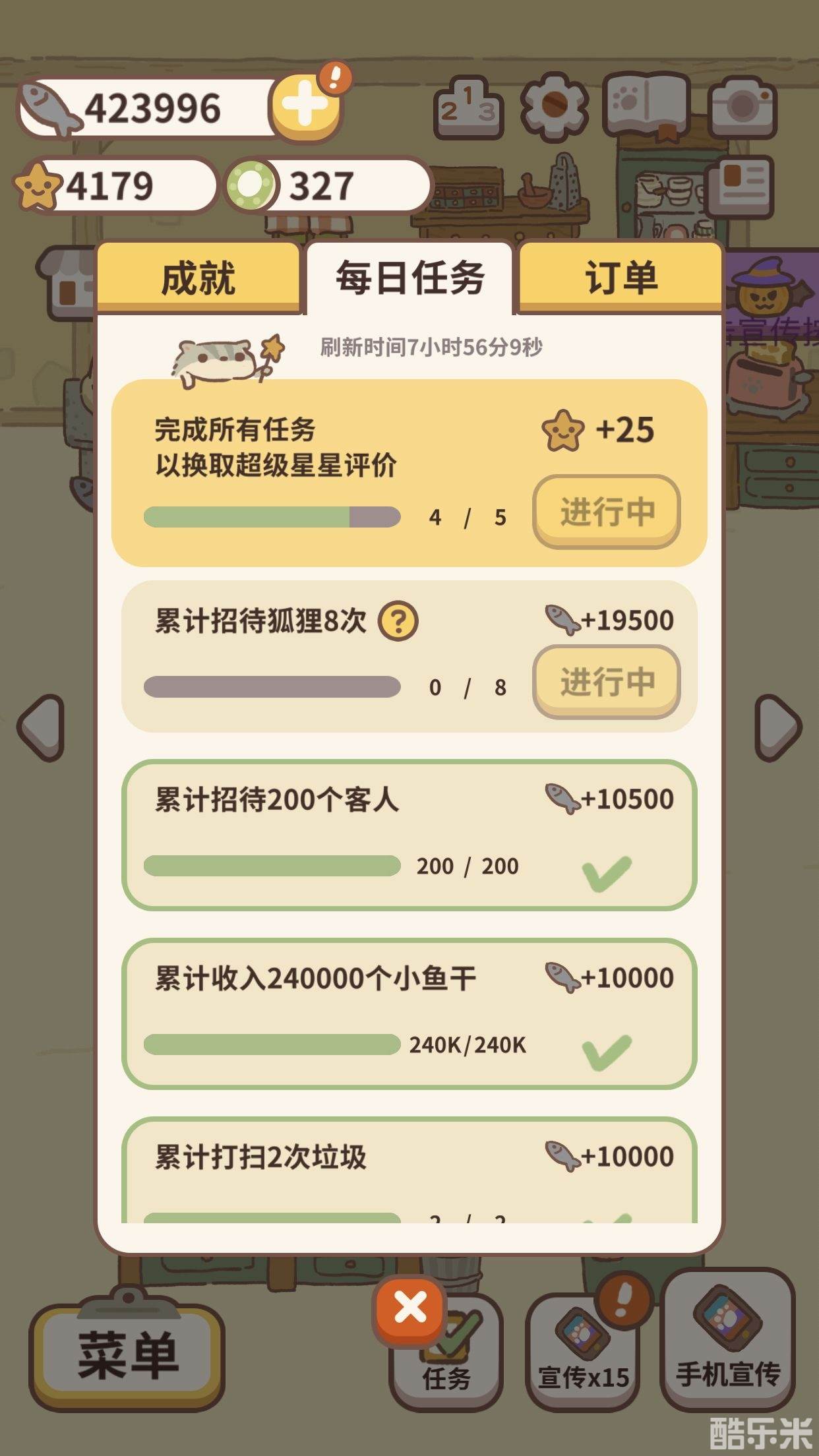This screenshot has width=819, height=1456.
Task: Close the task dialog with red X
Action: (410, 1308)
